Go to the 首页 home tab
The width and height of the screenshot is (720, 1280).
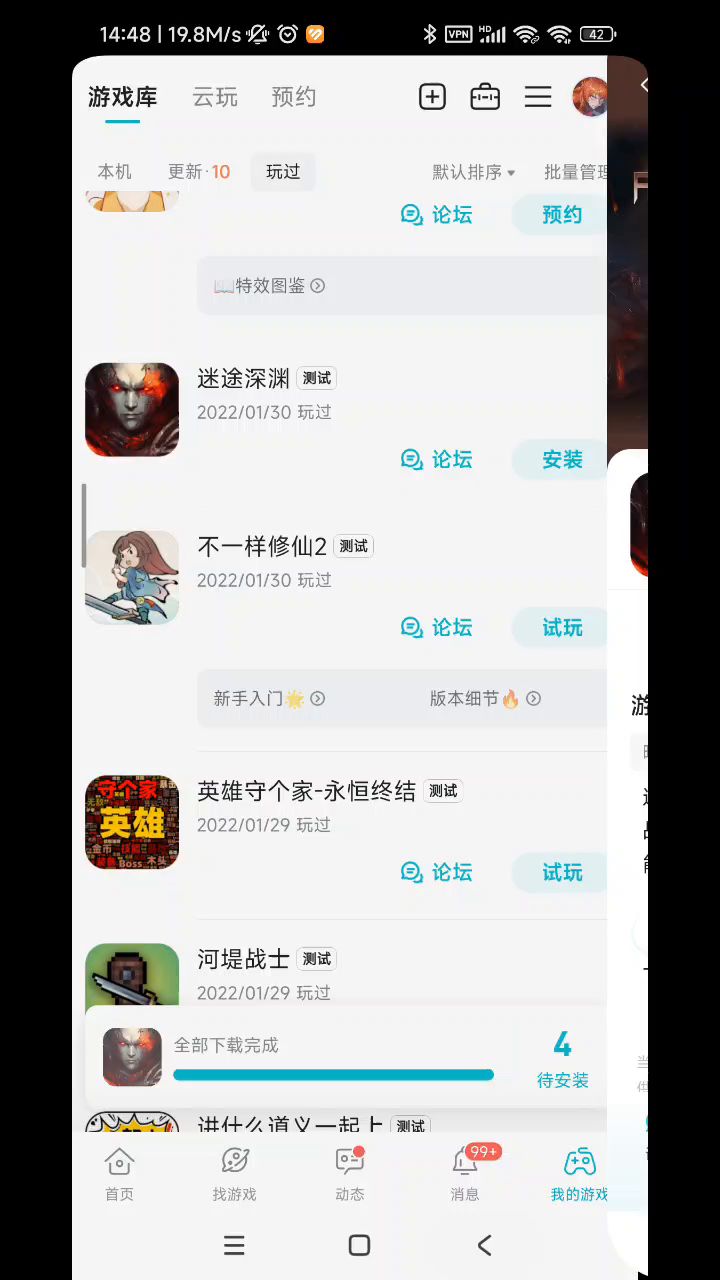coord(119,1174)
